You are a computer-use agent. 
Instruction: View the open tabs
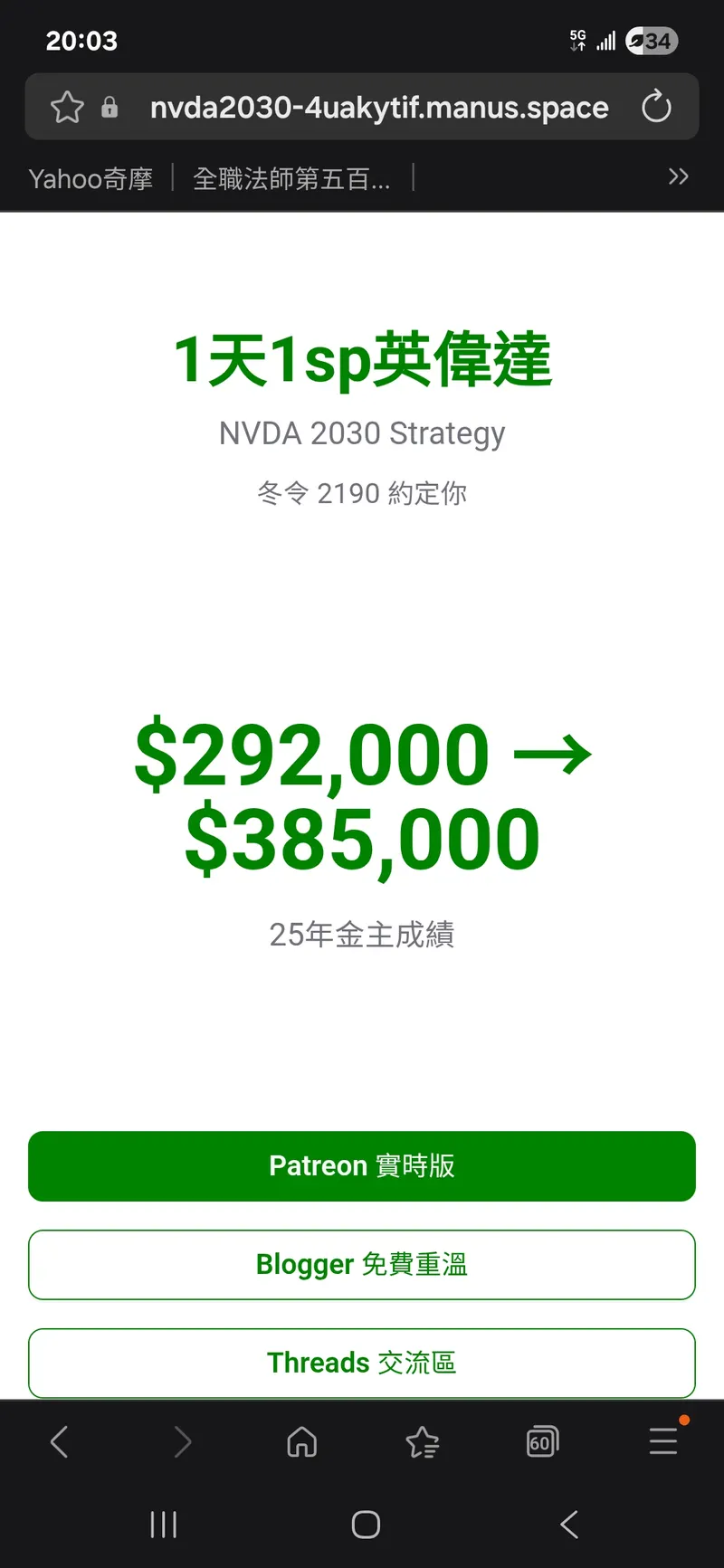(542, 1441)
